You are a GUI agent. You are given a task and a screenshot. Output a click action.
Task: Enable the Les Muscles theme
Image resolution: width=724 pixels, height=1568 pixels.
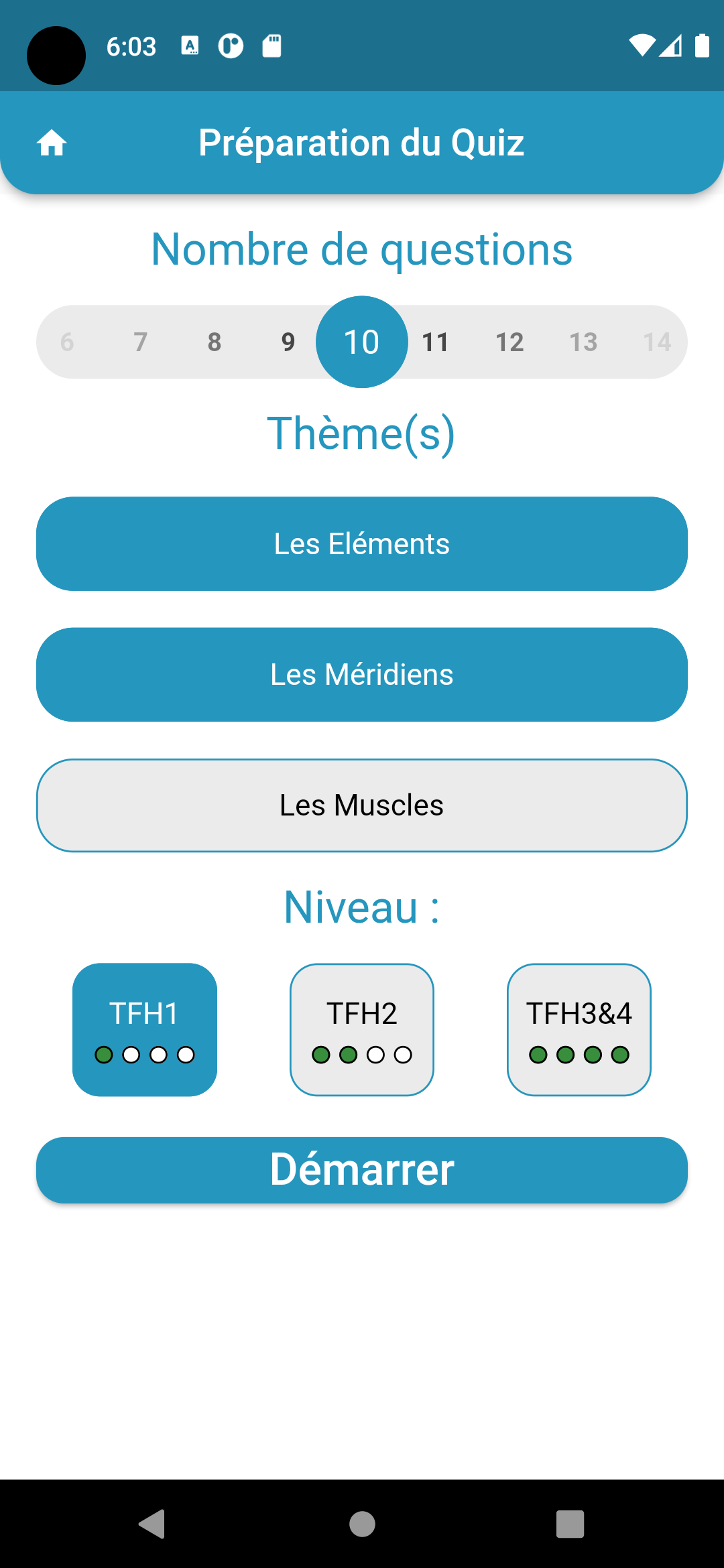362,805
